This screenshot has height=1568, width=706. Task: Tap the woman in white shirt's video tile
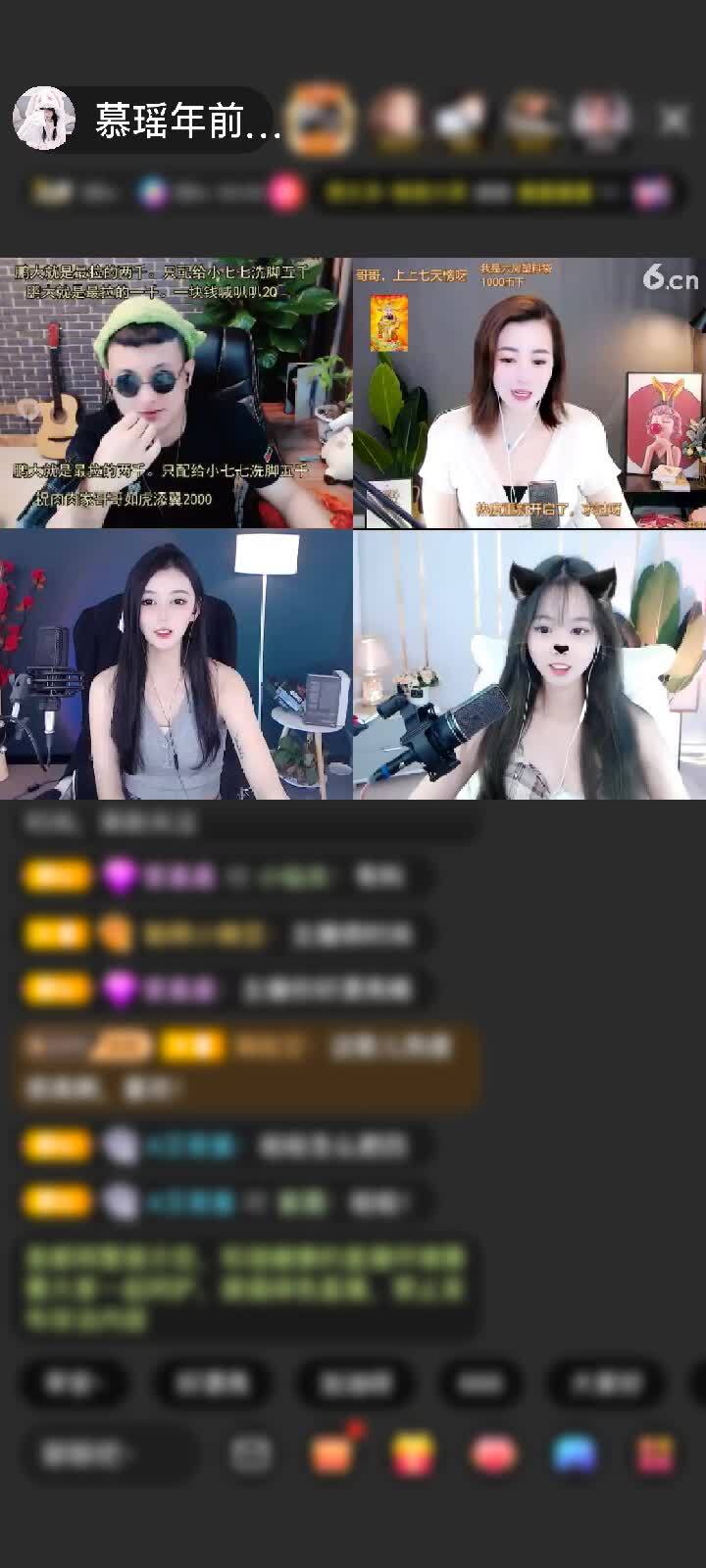click(529, 393)
